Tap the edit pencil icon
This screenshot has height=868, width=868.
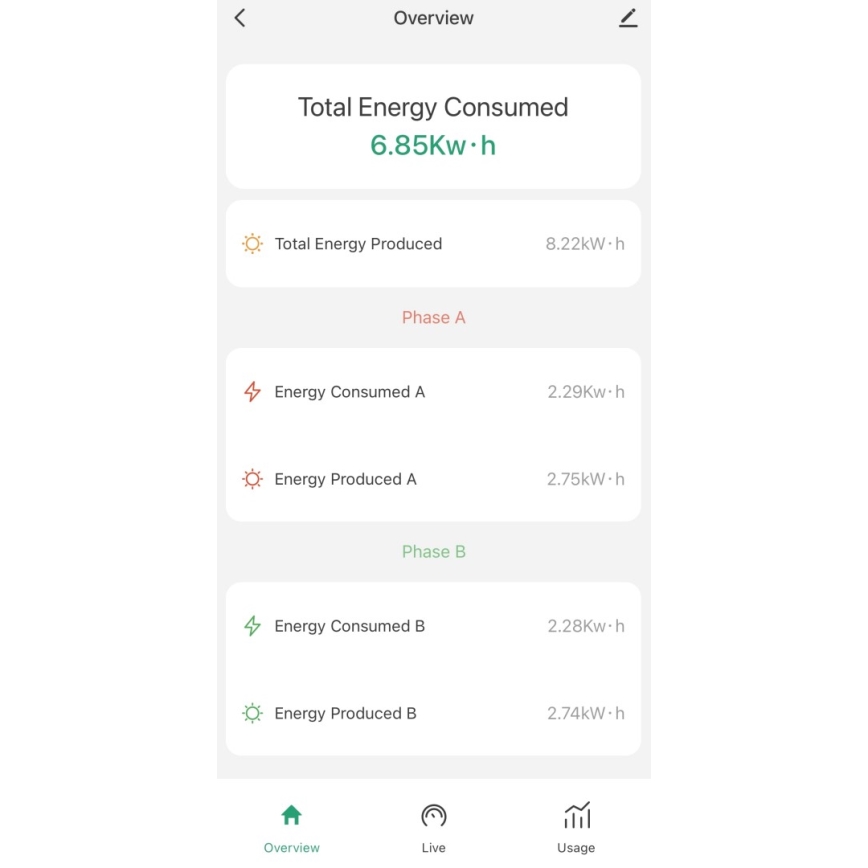pos(628,18)
